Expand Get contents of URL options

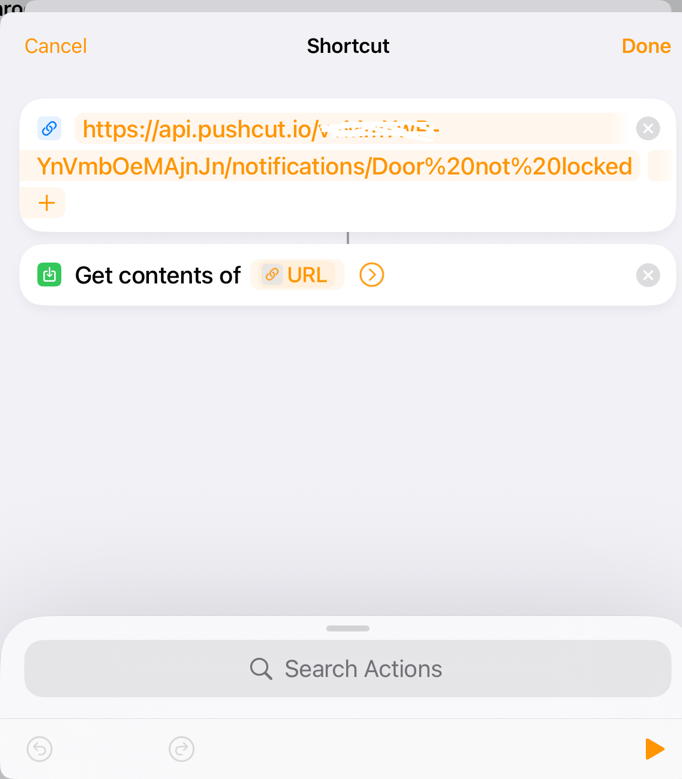[x=371, y=275]
